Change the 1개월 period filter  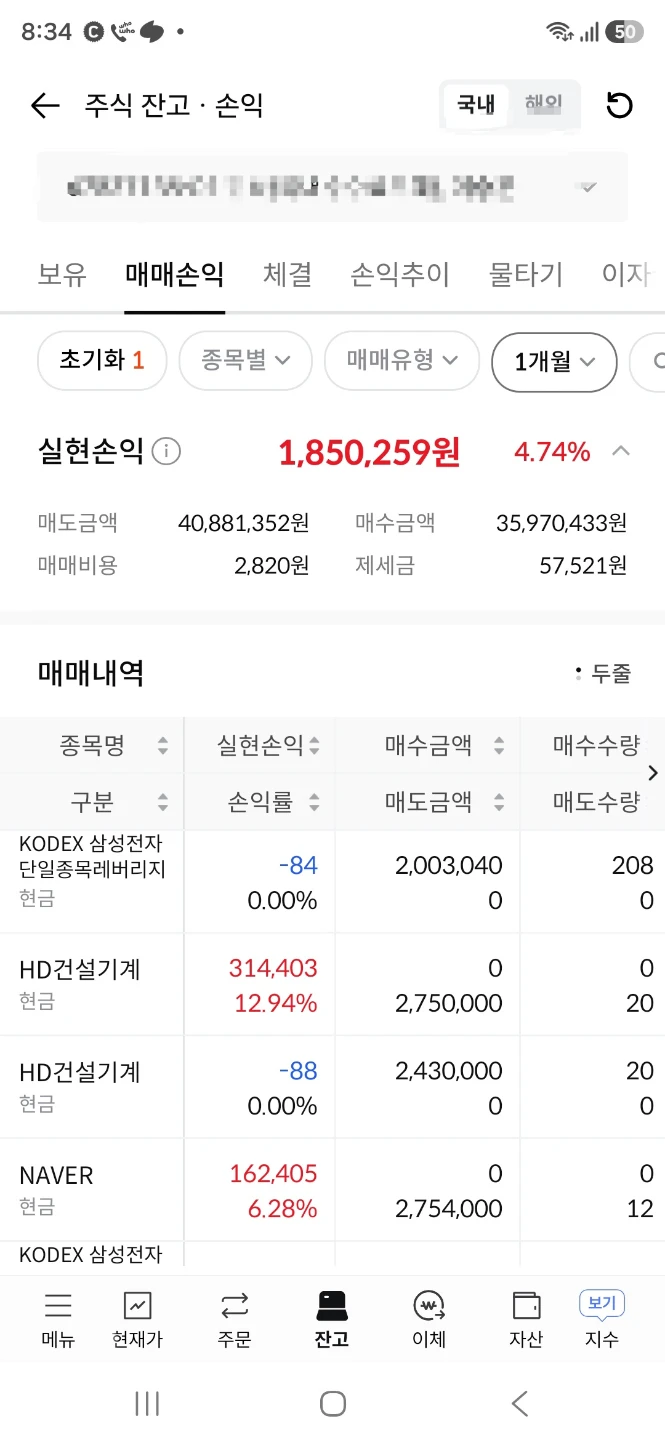(x=554, y=361)
